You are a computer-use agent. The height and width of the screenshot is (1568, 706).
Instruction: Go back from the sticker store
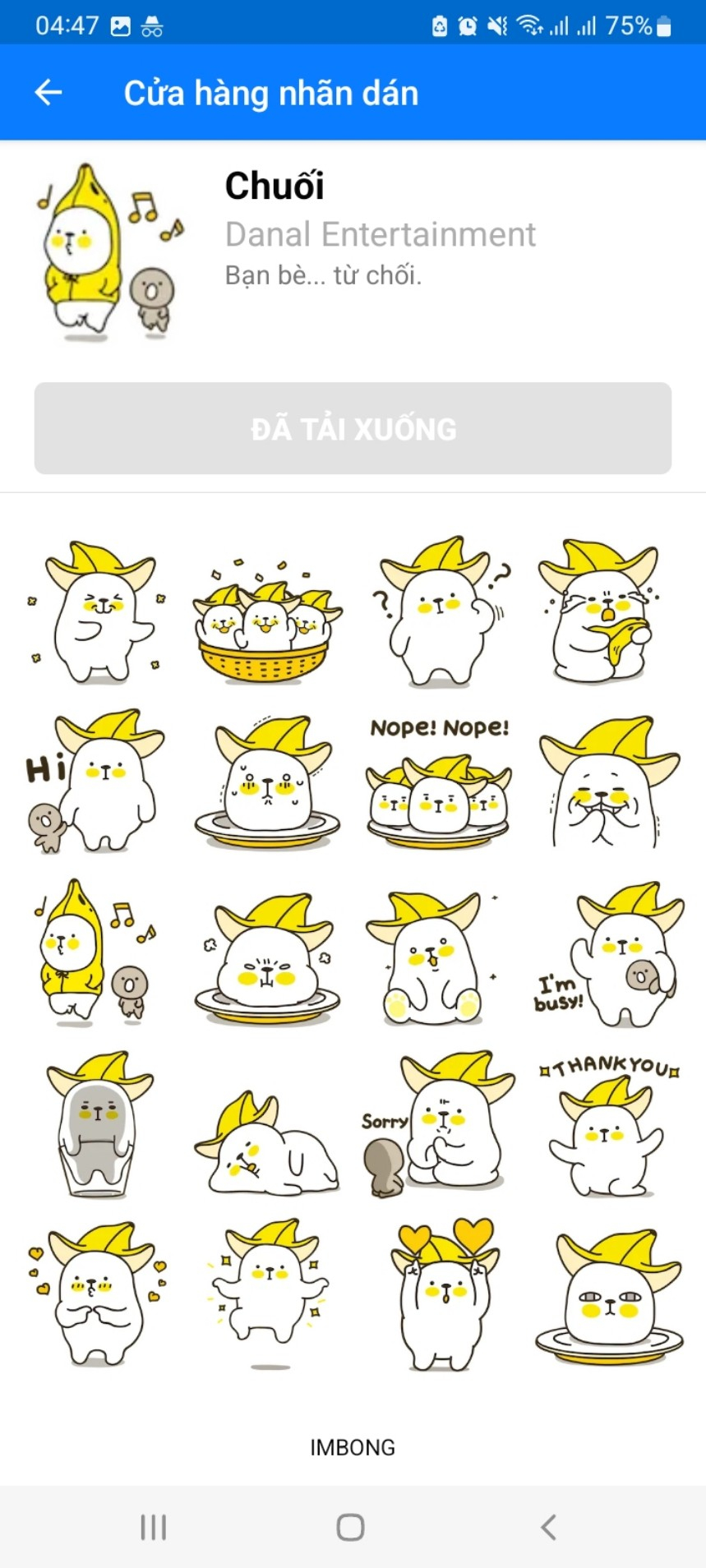(x=48, y=93)
